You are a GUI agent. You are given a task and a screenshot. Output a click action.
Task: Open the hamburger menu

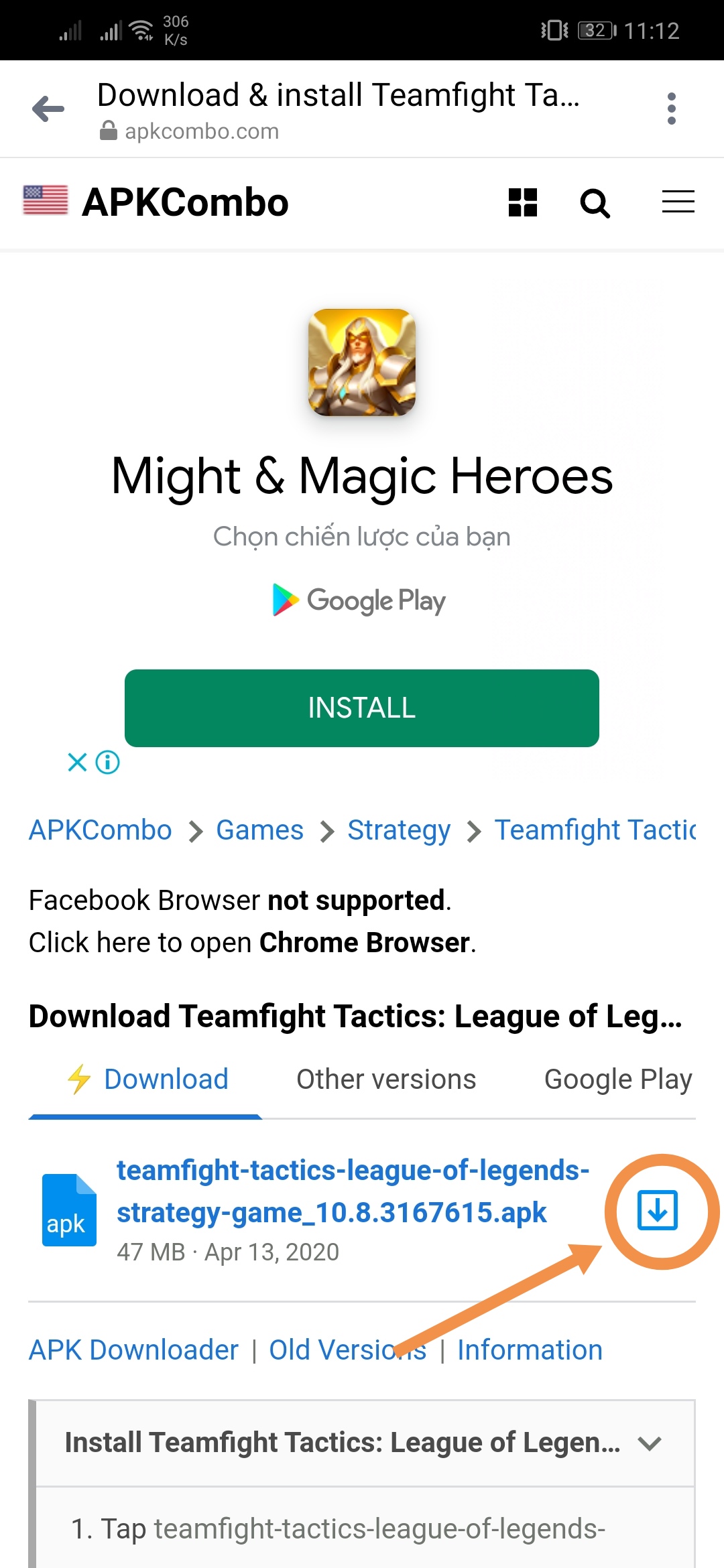pyautogui.click(x=678, y=202)
